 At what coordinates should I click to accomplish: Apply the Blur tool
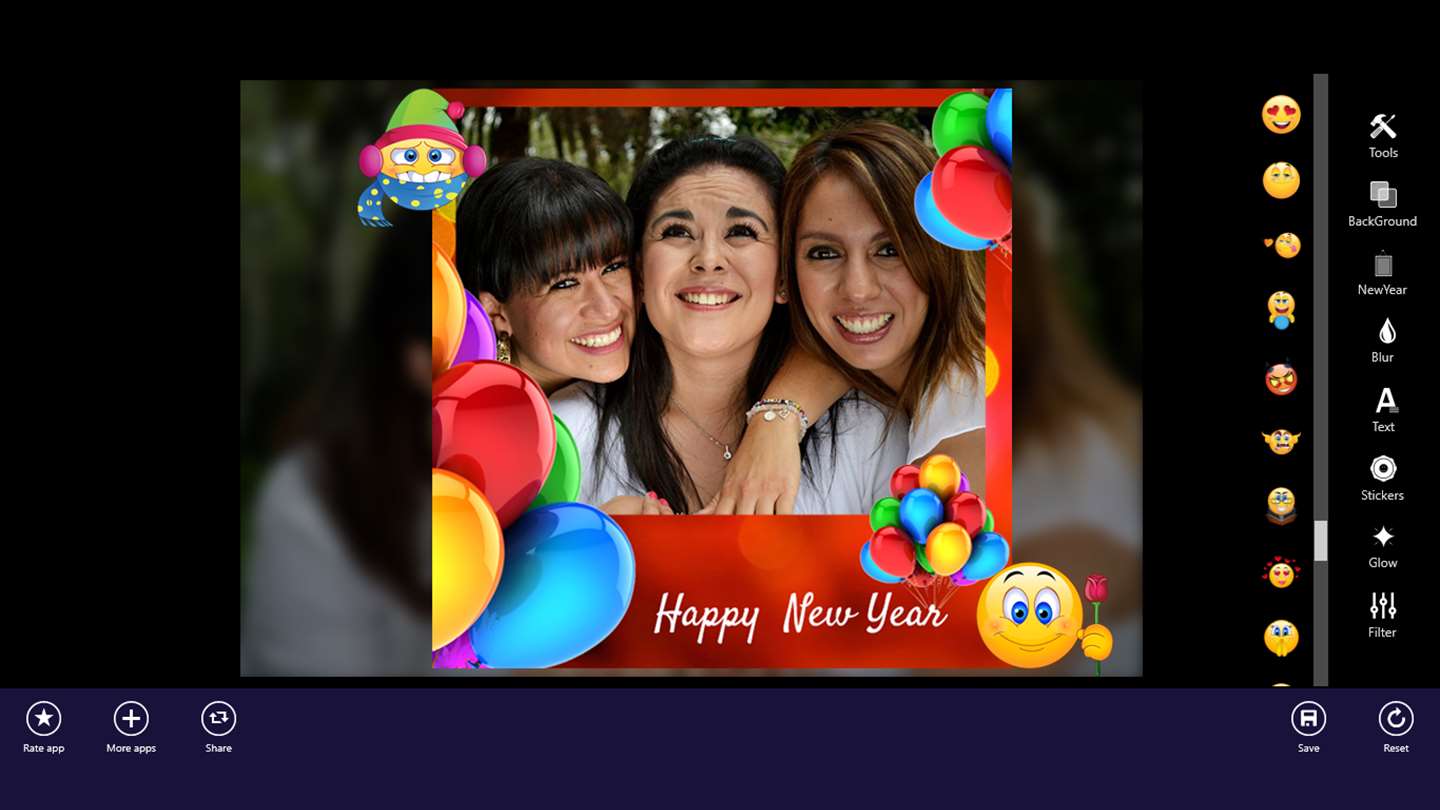1382,340
